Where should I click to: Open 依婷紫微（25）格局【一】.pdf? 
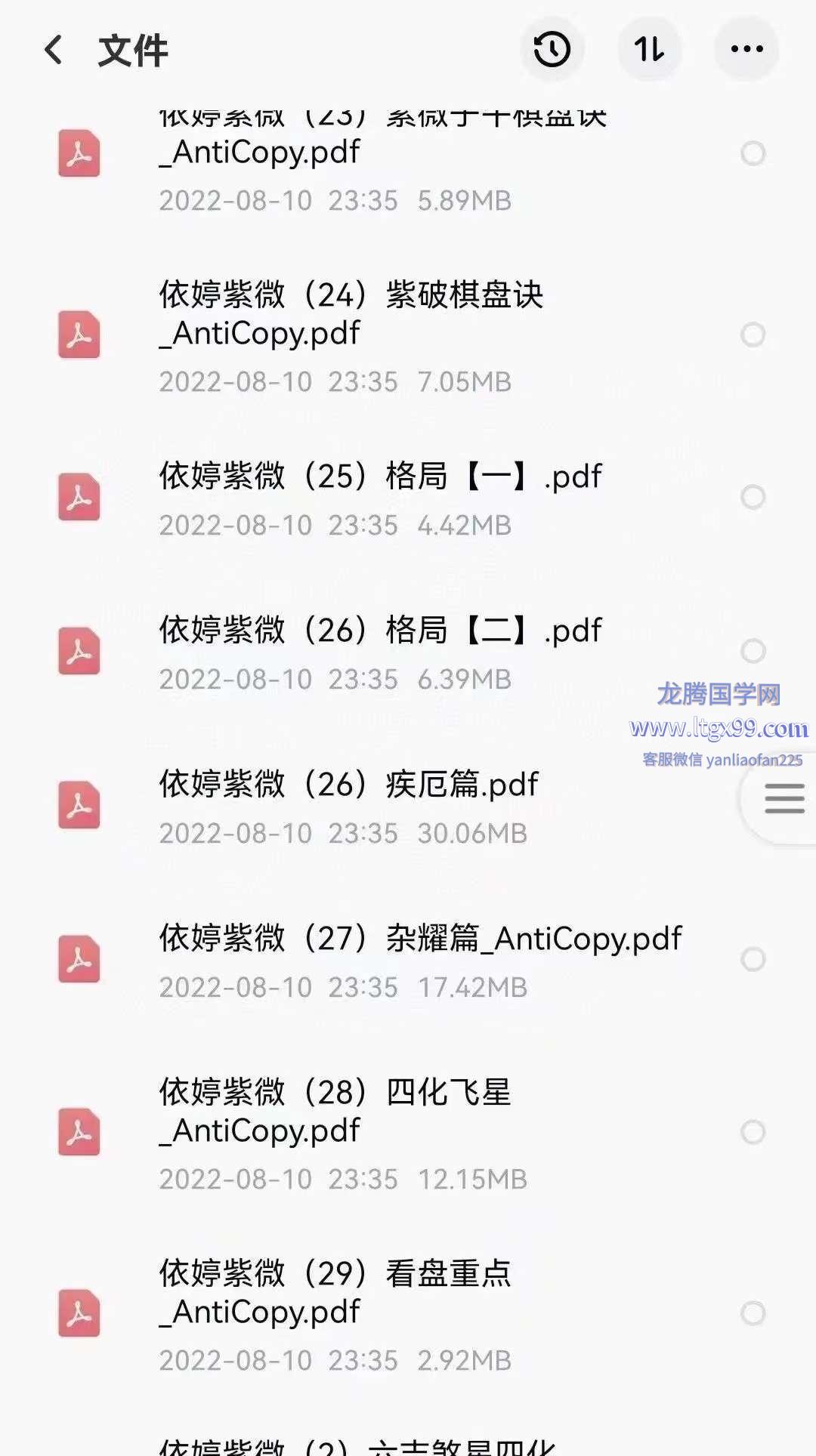coord(408,498)
